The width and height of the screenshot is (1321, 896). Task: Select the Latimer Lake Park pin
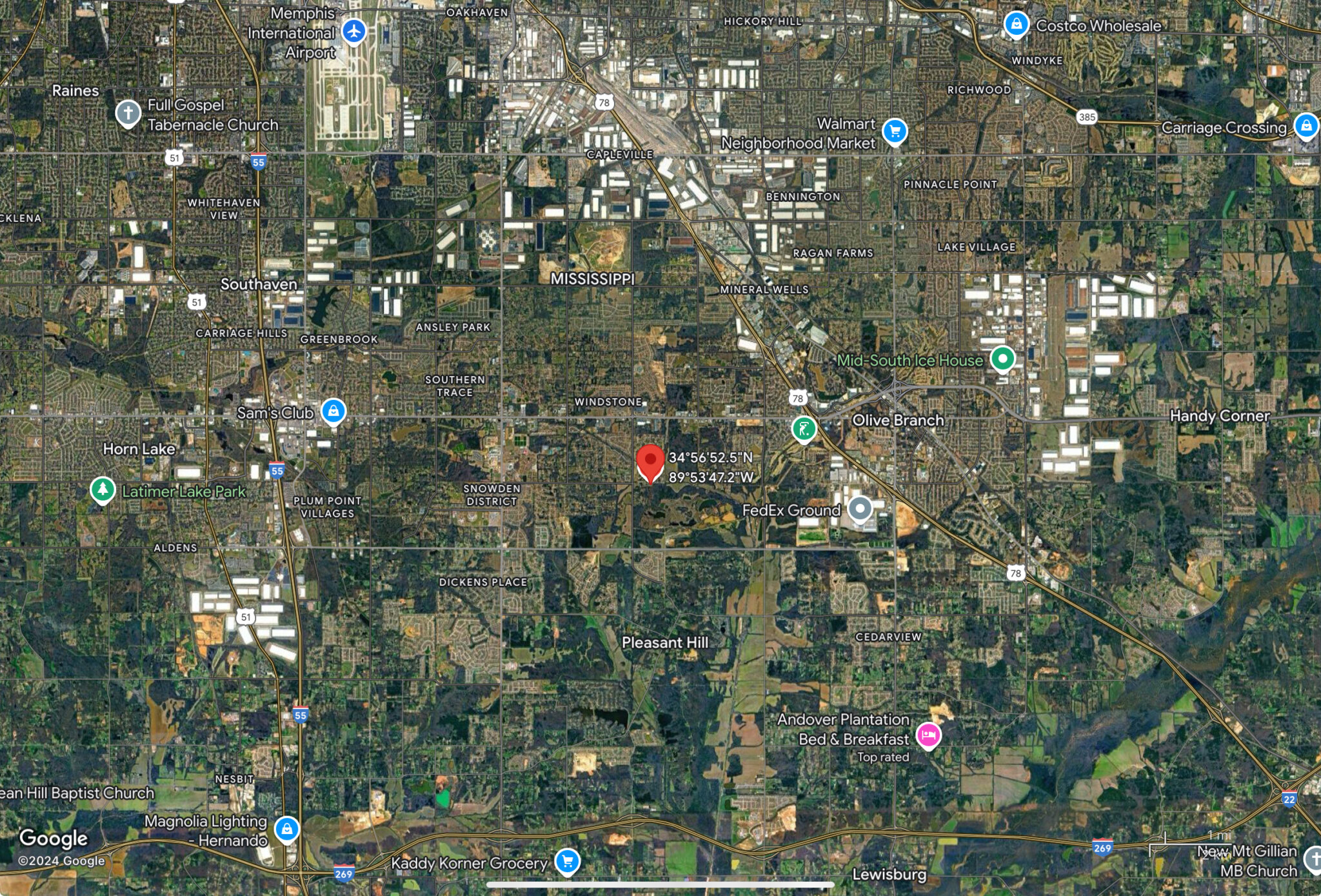pyautogui.click(x=102, y=490)
